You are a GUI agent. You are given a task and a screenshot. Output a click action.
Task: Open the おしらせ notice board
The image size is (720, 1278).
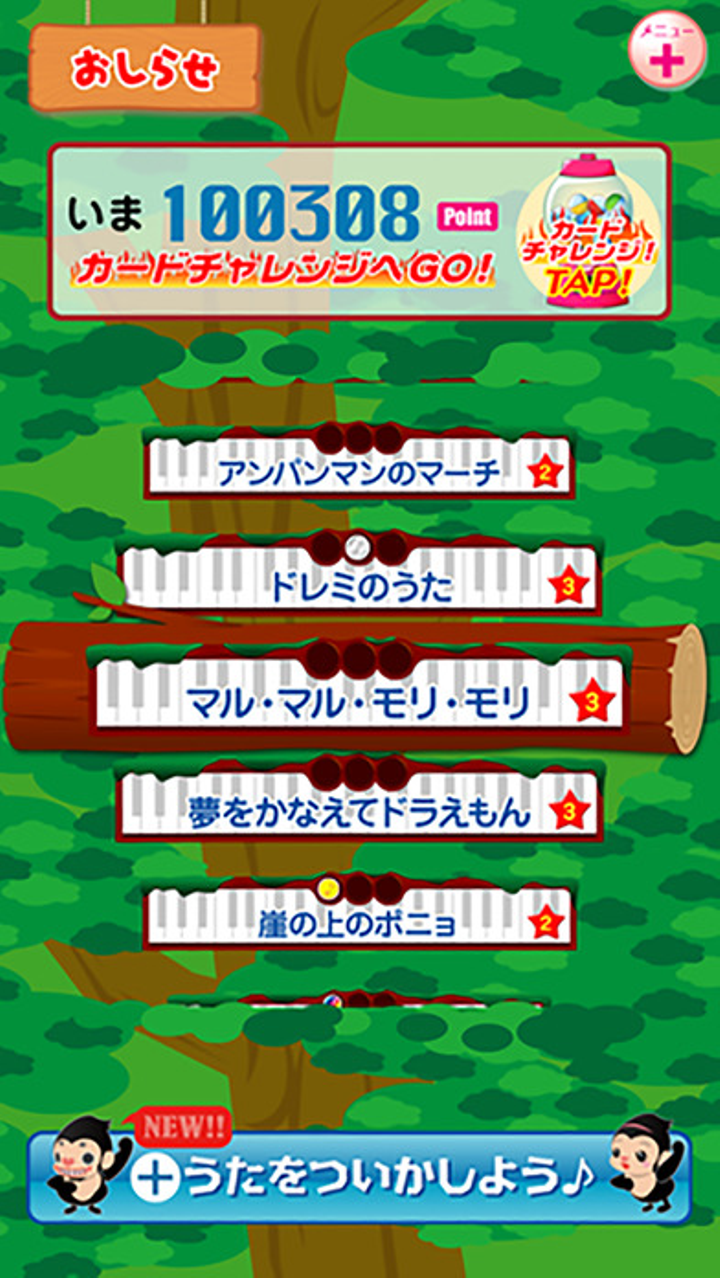[x=145, y=68]
